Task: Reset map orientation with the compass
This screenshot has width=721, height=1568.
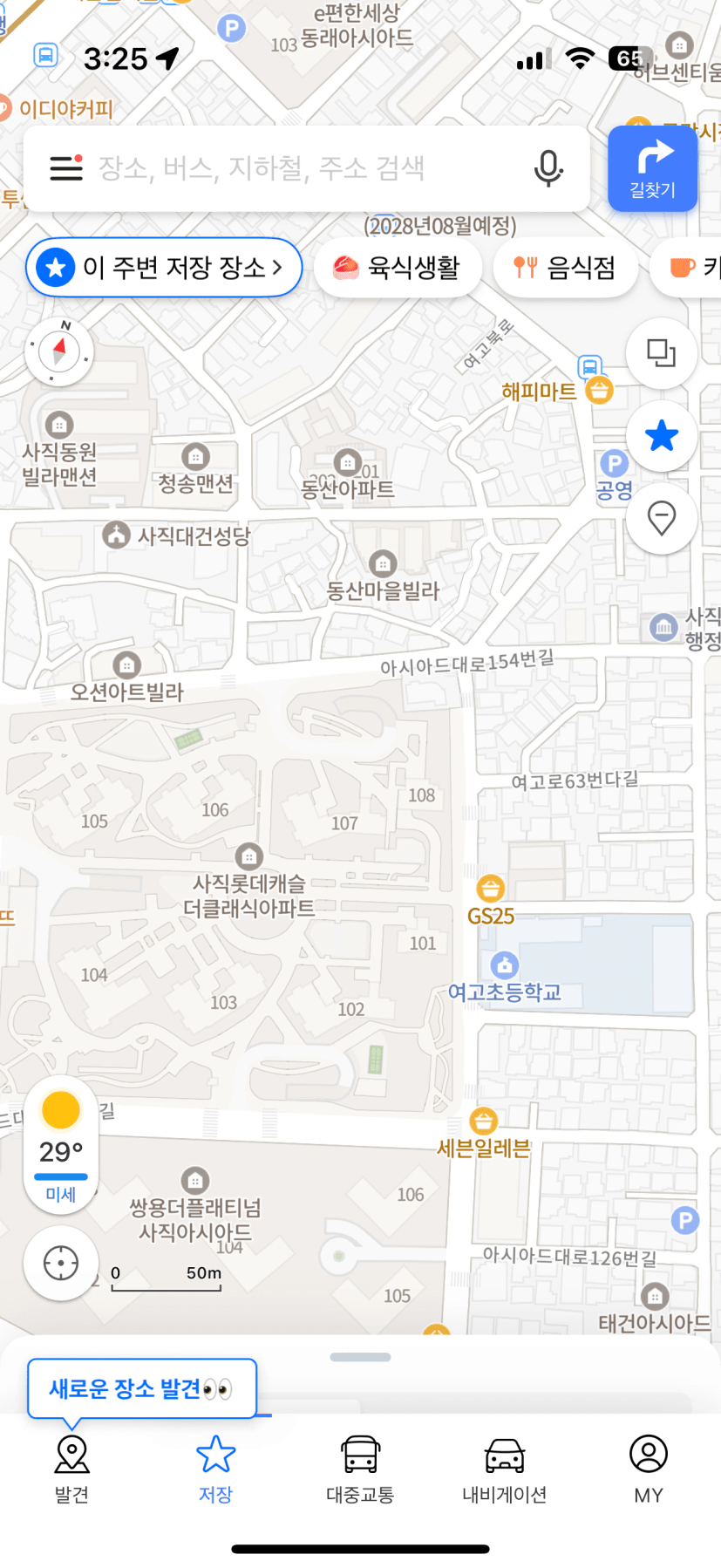Action: [x=59, y=351]
